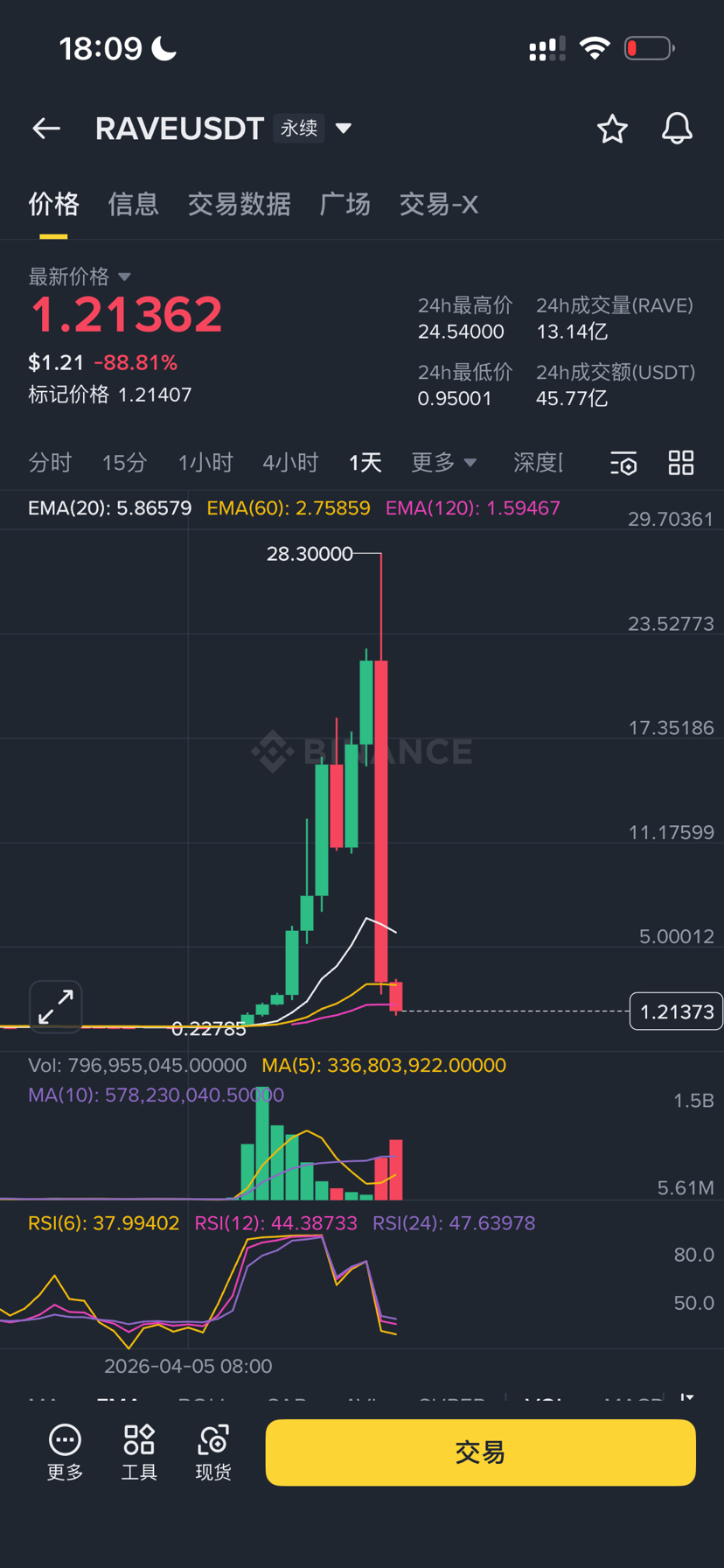Tap the yellow 交易 button

point(480,1452)
